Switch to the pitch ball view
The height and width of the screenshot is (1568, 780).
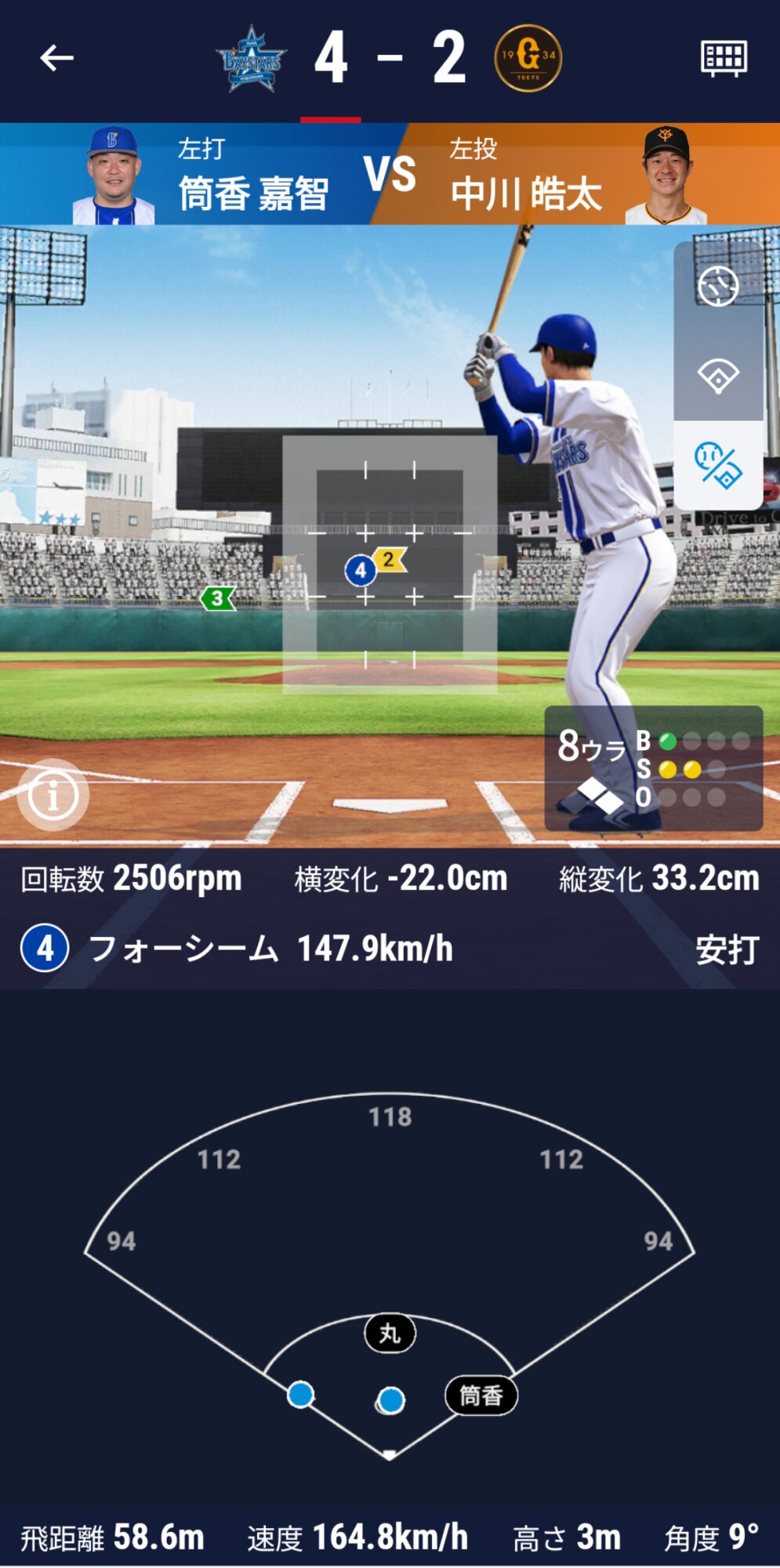pos(718,286)
